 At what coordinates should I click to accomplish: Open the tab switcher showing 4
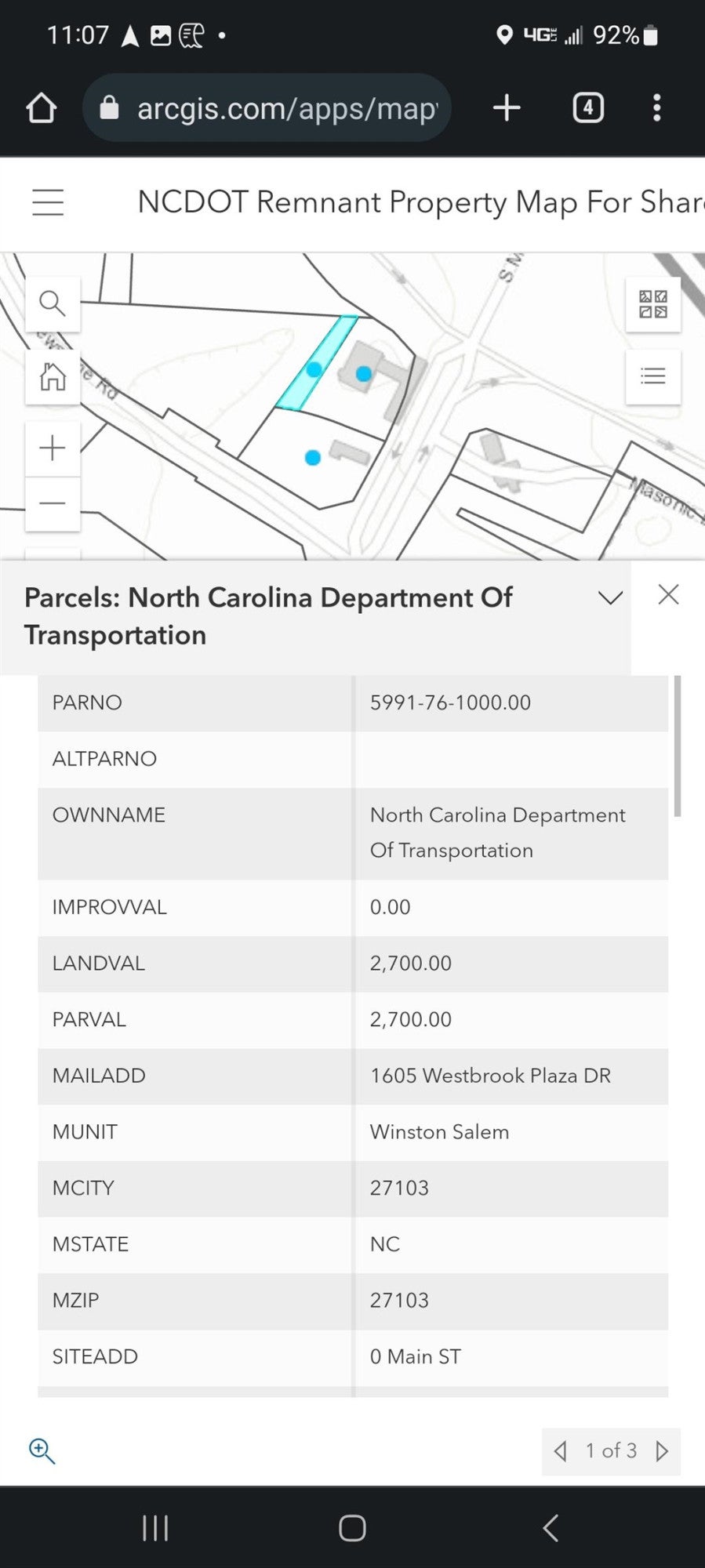pyautogui.click(x=588, y=108)
